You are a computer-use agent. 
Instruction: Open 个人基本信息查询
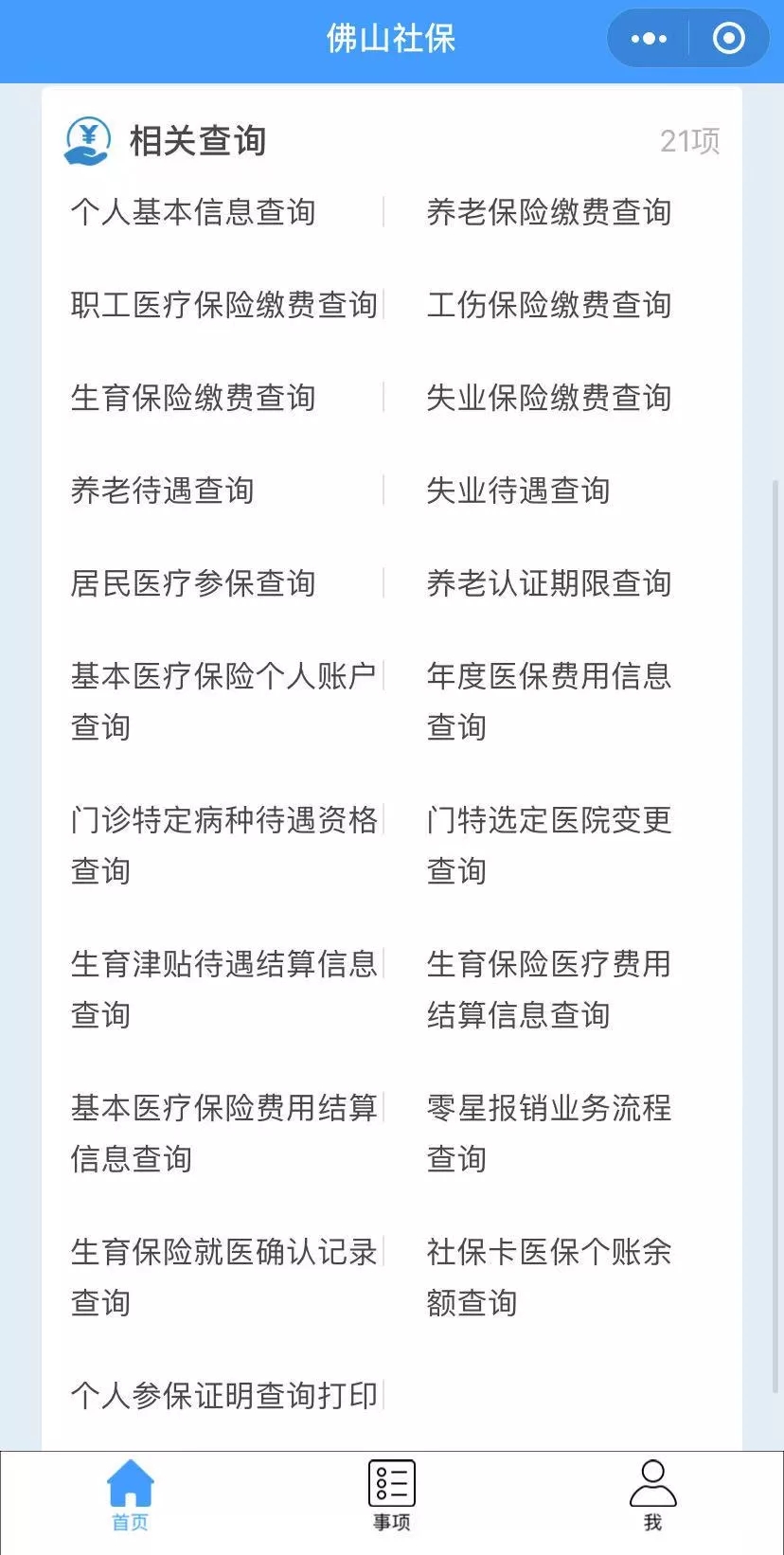[193, 212]
